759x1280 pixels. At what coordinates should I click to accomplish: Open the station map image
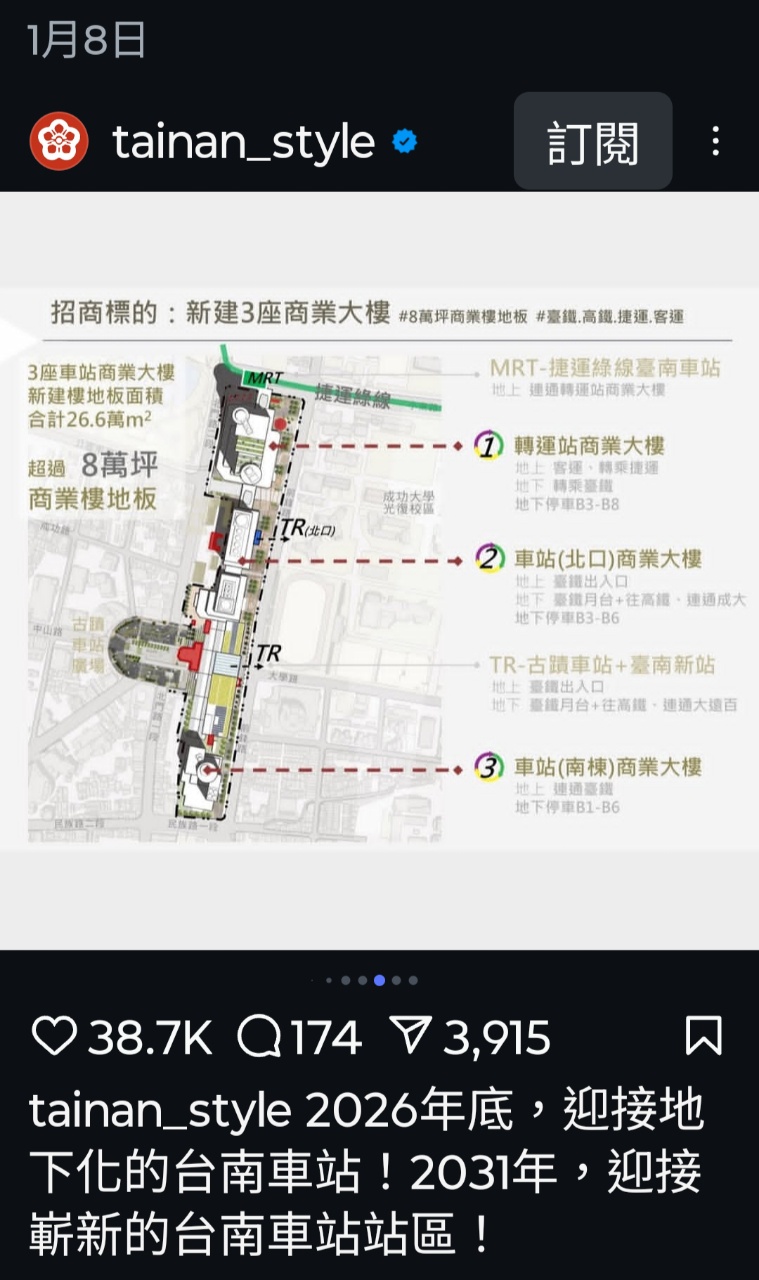coord(380,570)
